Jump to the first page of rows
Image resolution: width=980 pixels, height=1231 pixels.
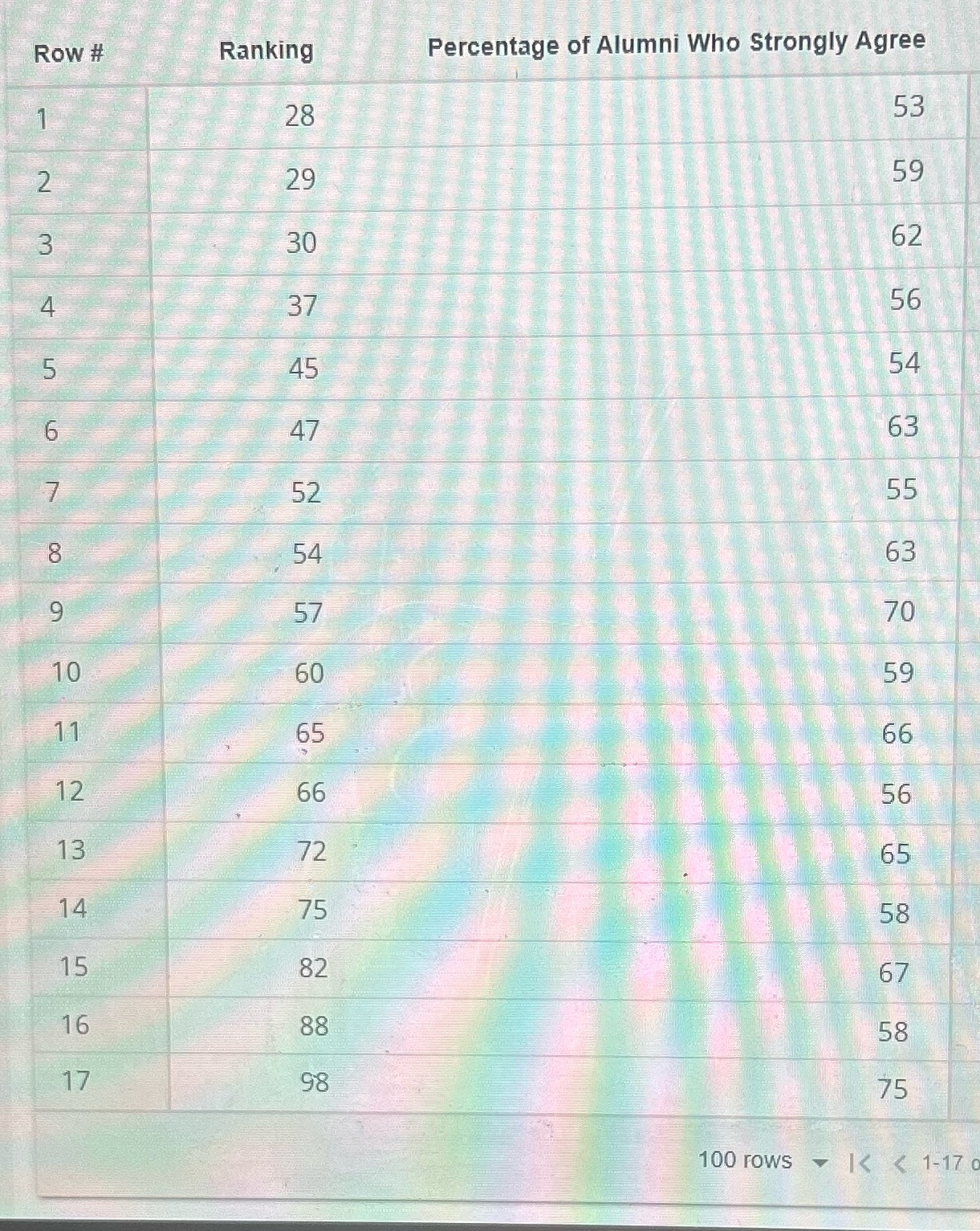coord(860,1163)
